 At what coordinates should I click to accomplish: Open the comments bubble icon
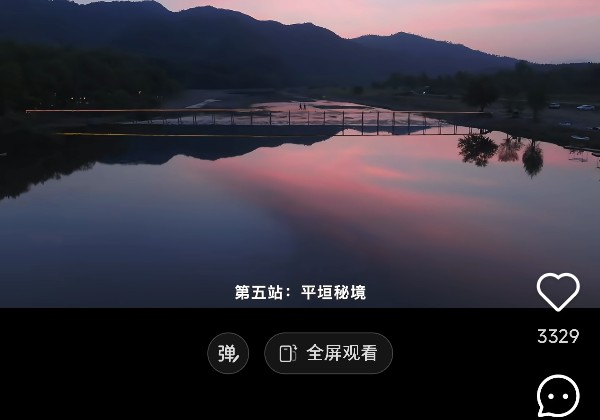558,396
